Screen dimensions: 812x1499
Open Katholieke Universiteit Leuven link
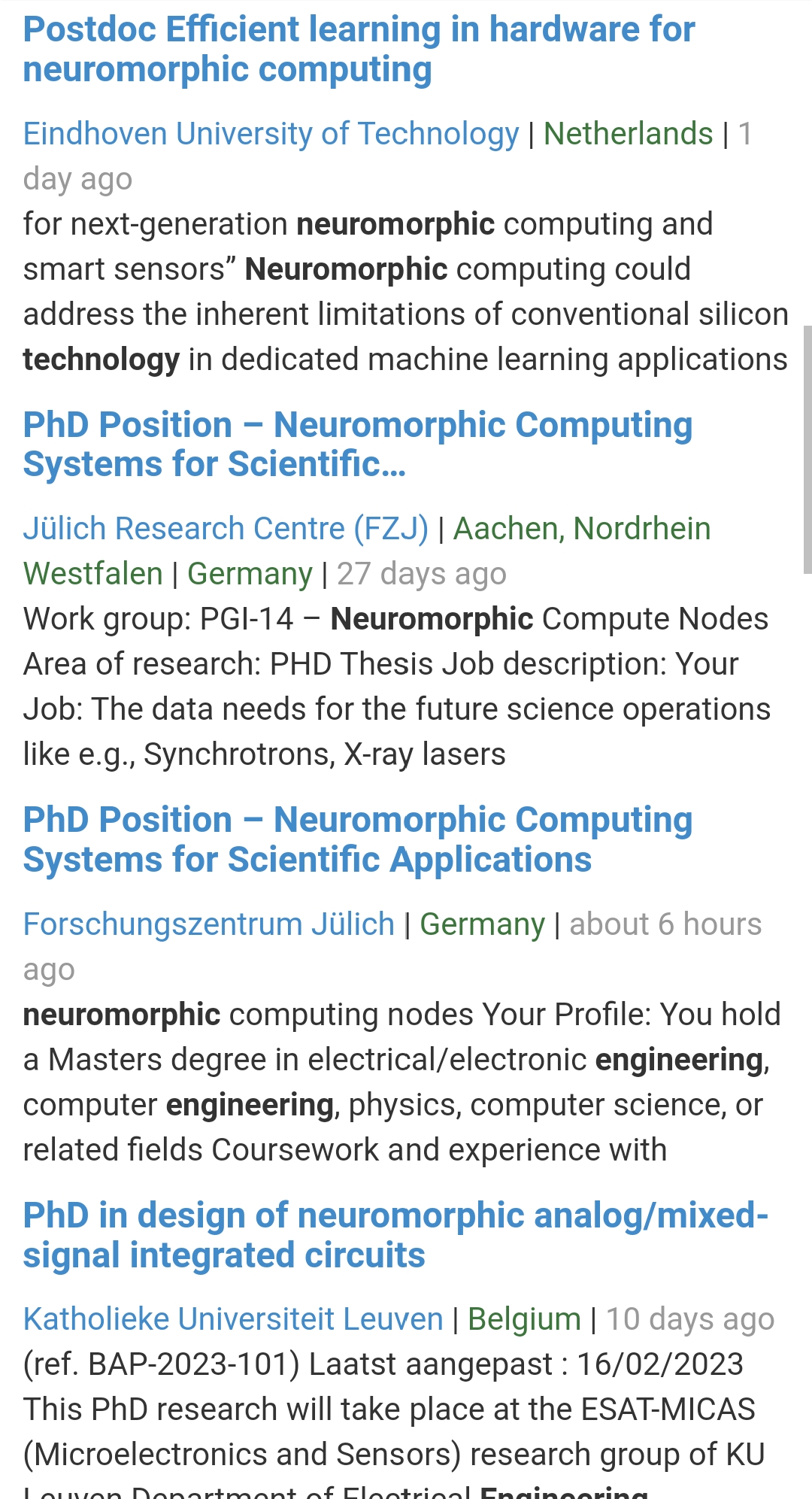(x=233, y=1319)
